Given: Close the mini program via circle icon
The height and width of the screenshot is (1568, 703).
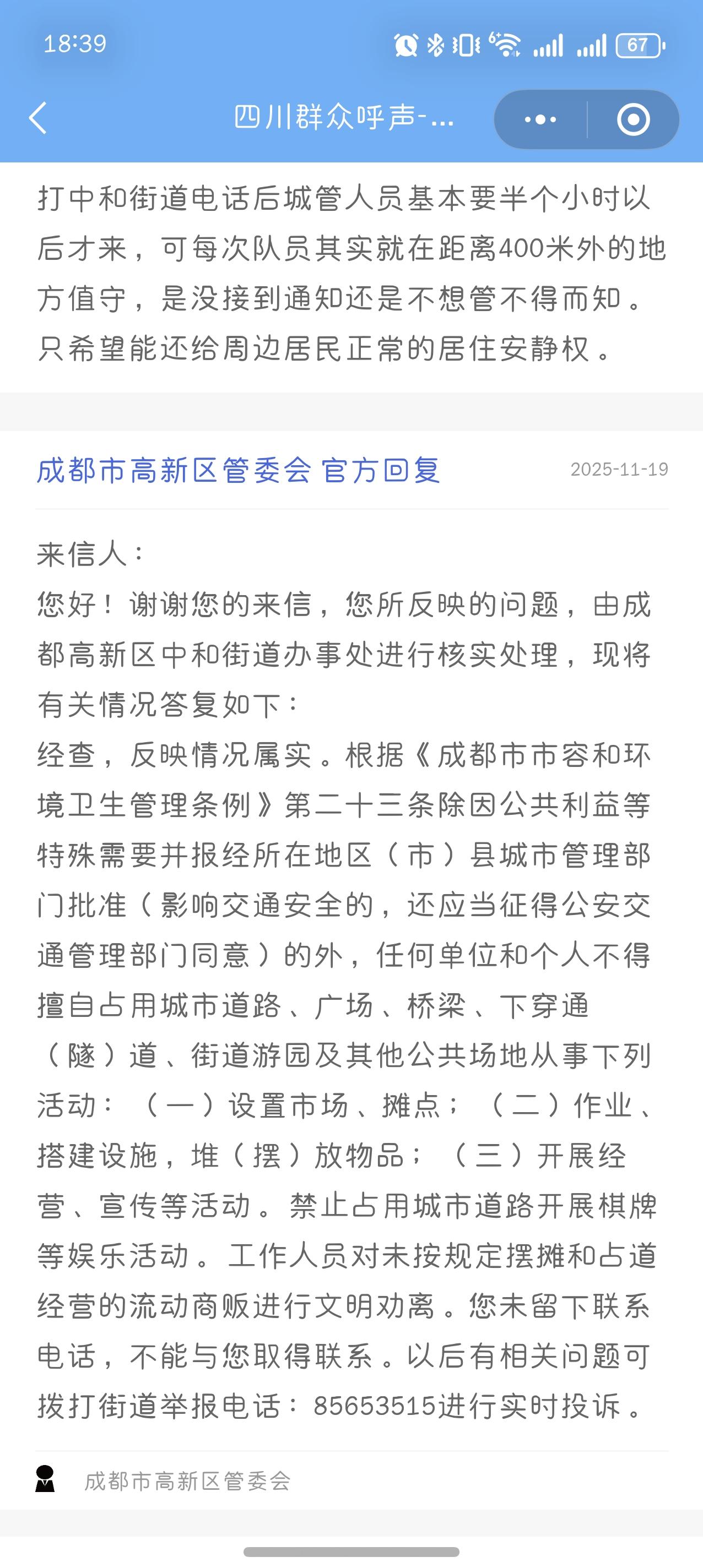Looking at the screenshot, I should tap(633, 119).
